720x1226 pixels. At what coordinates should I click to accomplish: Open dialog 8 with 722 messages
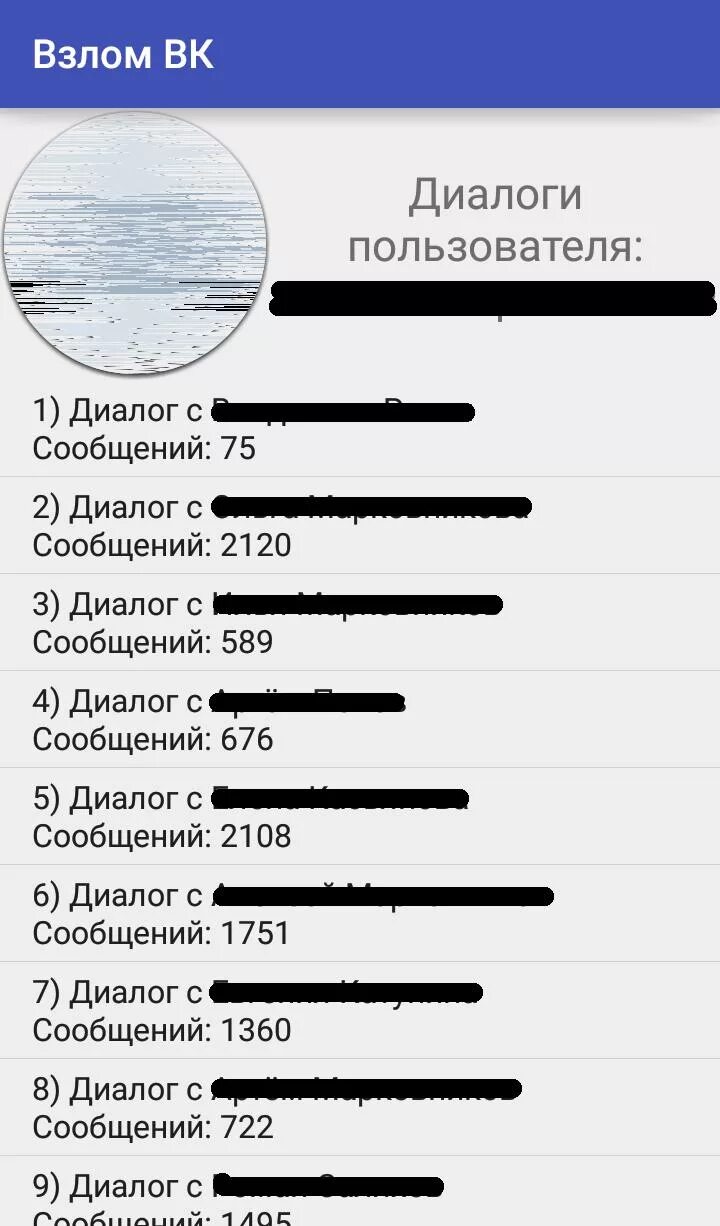pyautogui.click(x=360, y=1108)
